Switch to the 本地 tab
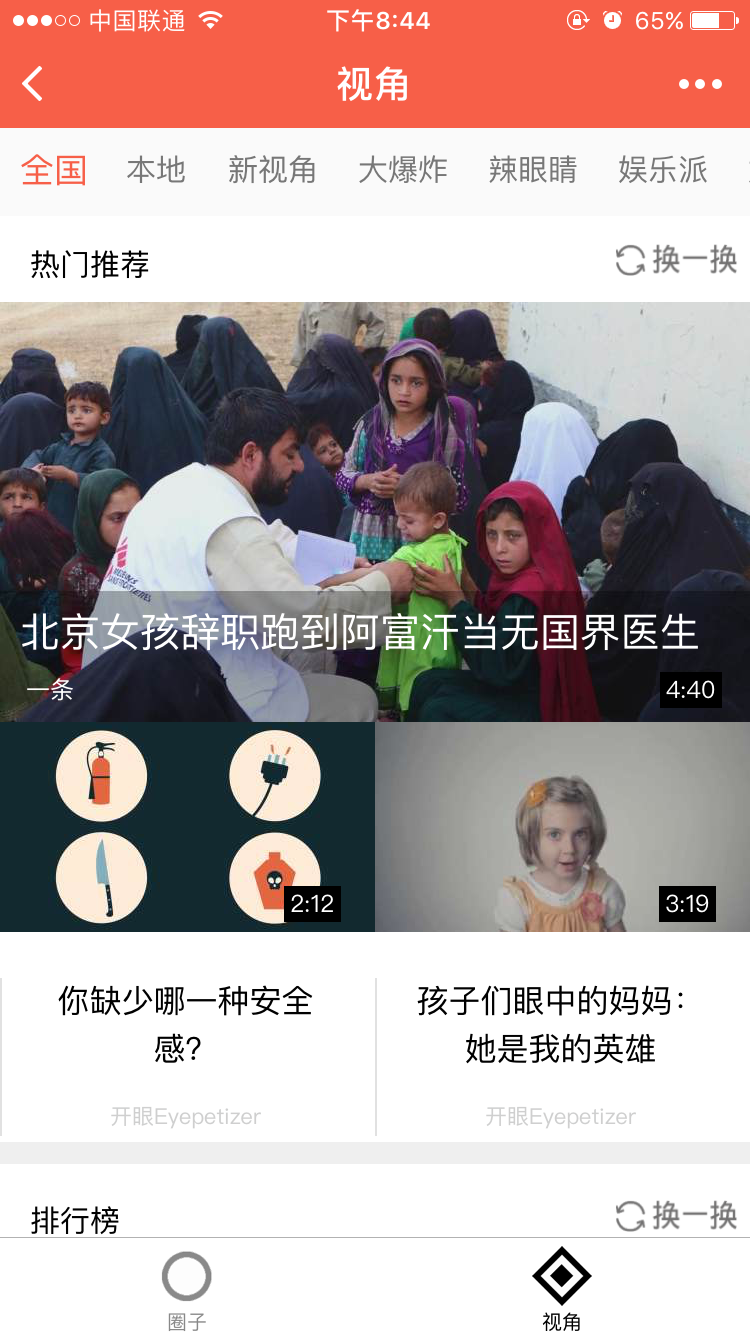Image resolution: width=750 pixels, height=1334 pixels. point(156,170)
